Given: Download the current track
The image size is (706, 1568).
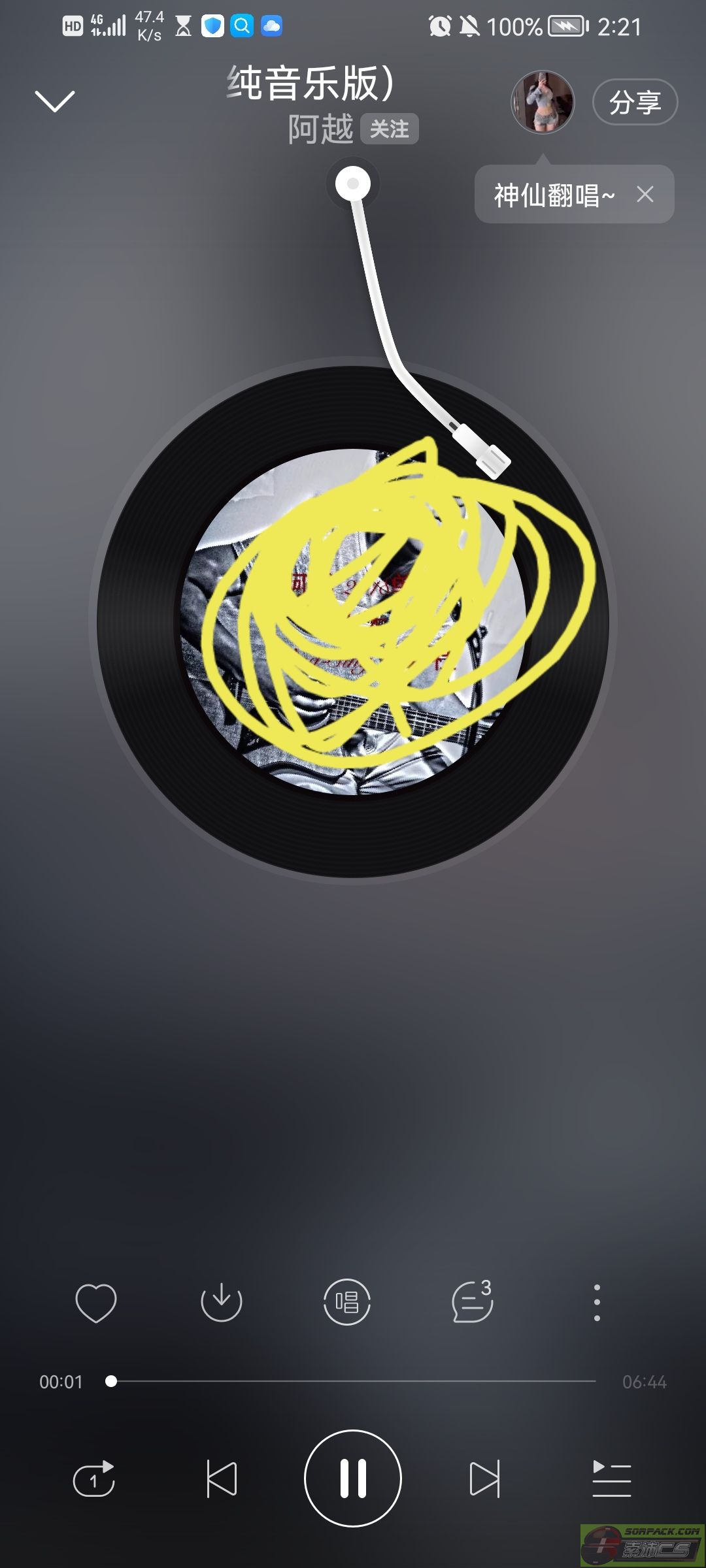Looking at the screenshot, I should point(222,1302).
